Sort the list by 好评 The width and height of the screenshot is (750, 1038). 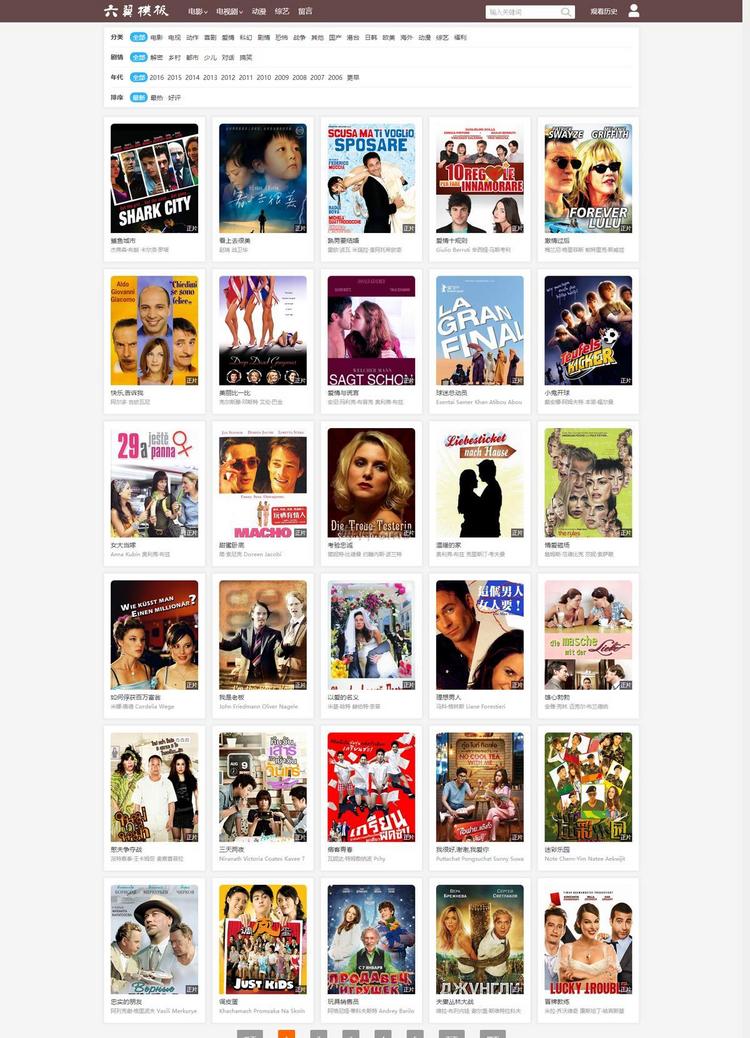coord(174,98)
